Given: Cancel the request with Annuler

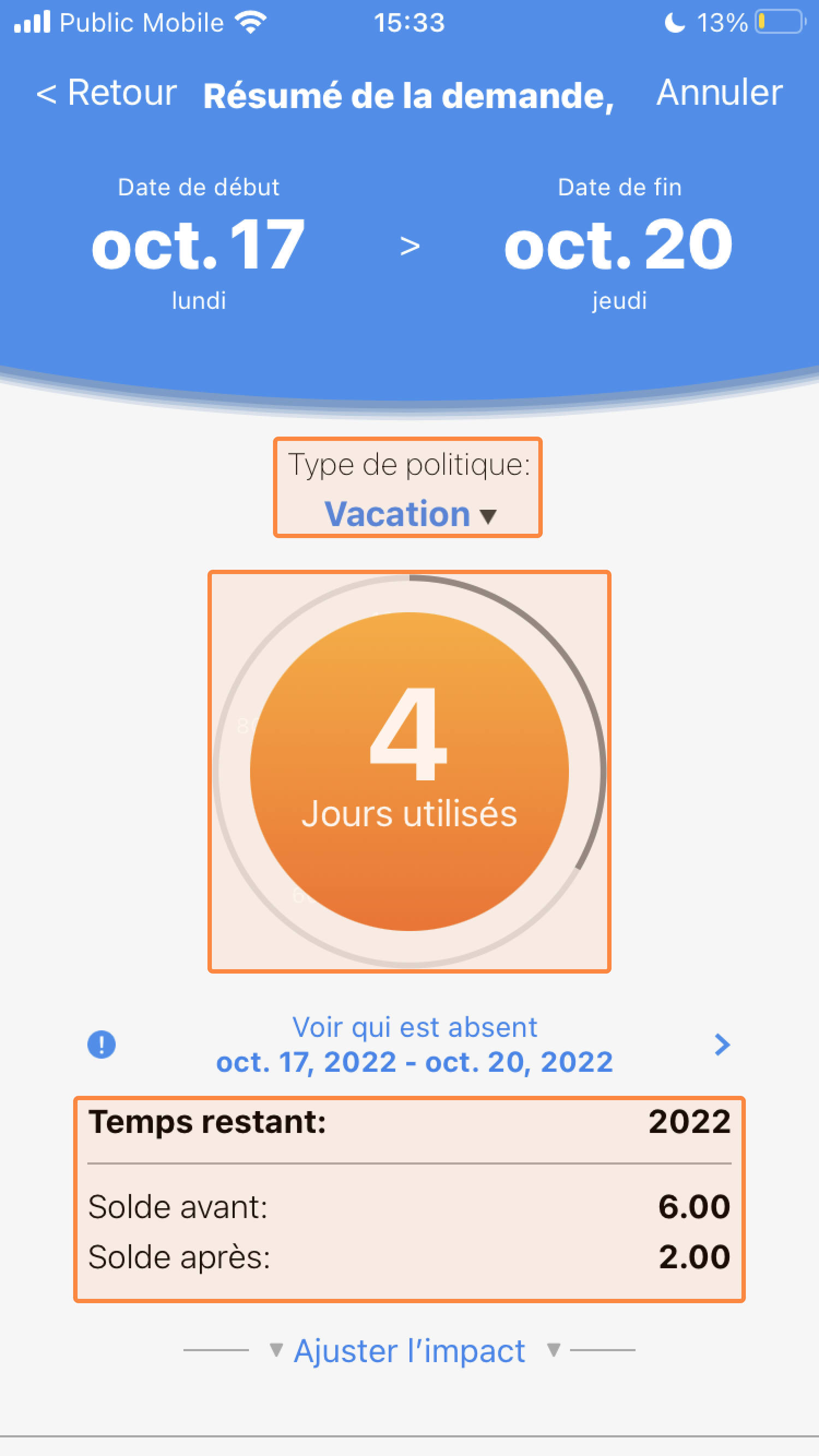Looking at the screenshot, I should [720, 92].
